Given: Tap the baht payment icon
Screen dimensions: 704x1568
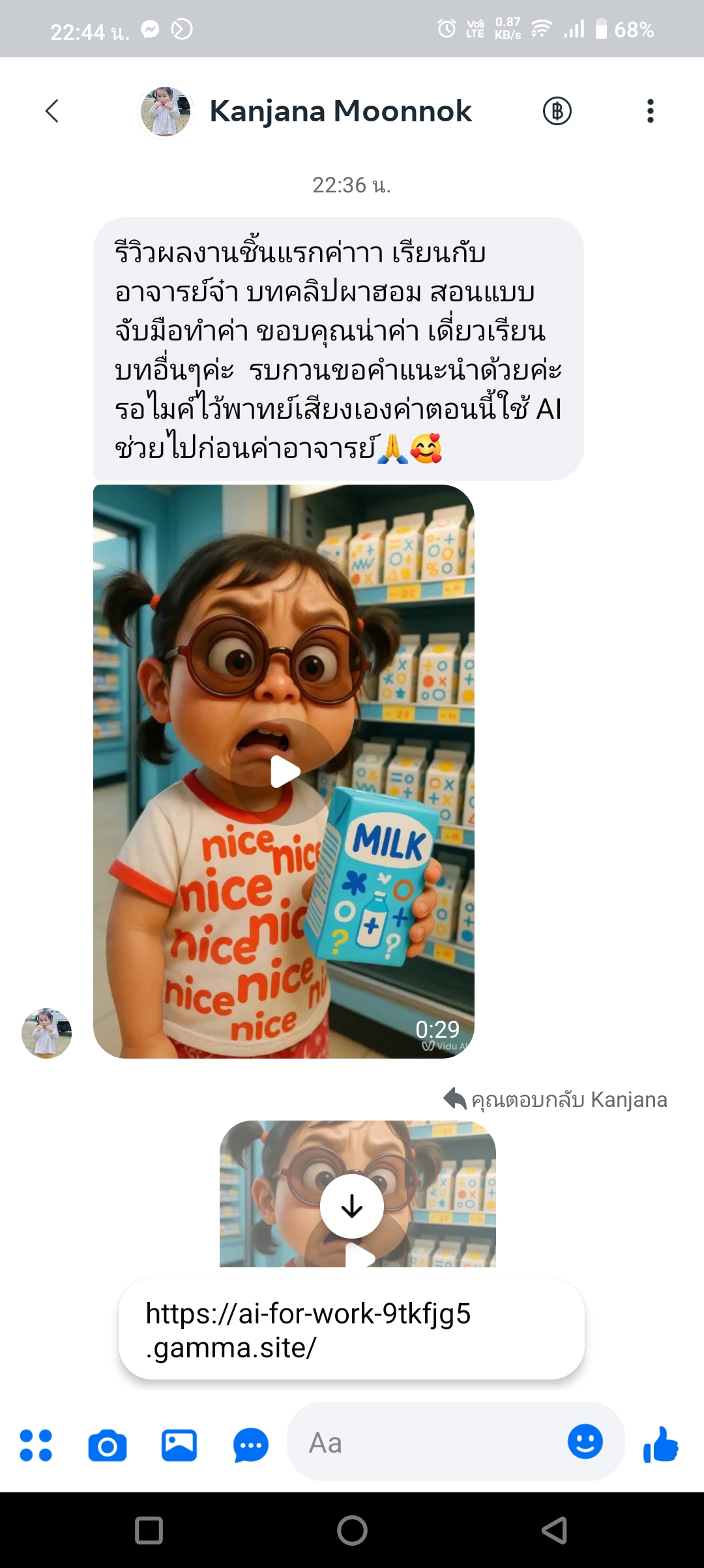Looking at the screenshot, I should [x=557, y=111].
